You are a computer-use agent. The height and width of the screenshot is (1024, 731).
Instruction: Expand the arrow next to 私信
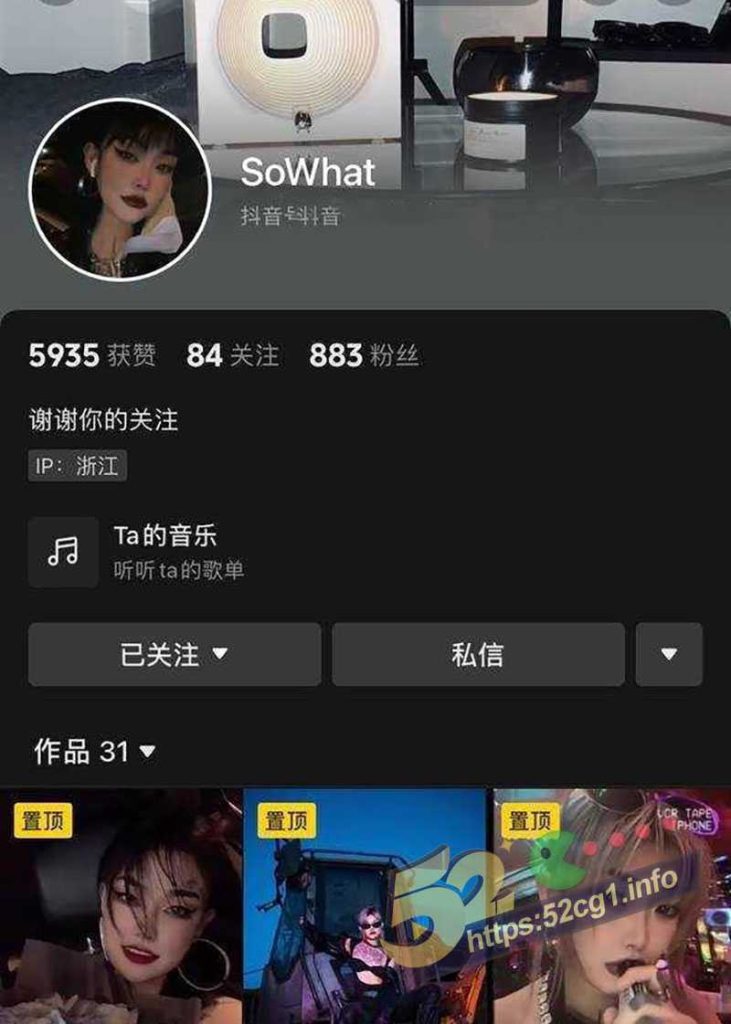[669, 655]
